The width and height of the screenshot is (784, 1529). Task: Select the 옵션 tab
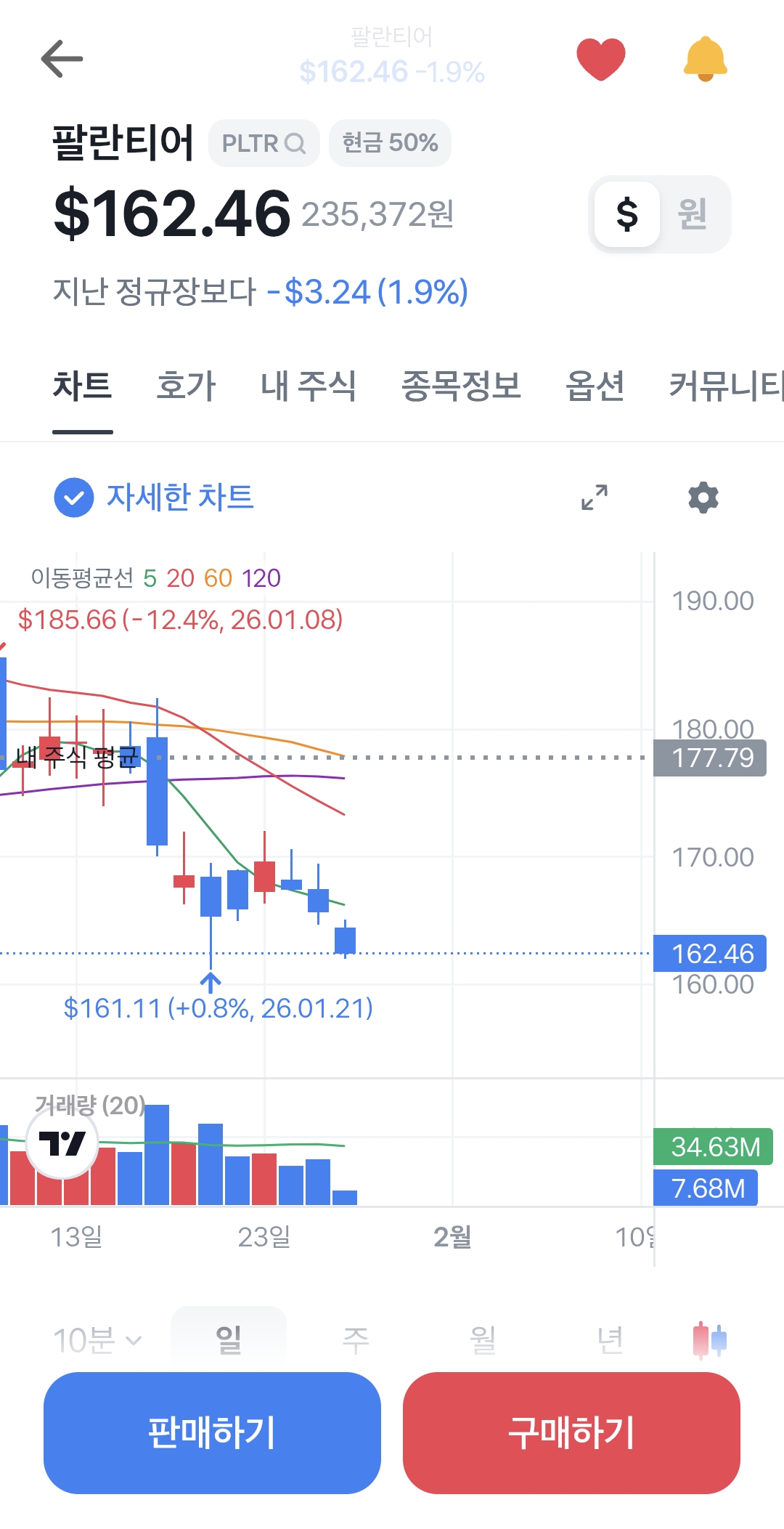tap(595, 386)
